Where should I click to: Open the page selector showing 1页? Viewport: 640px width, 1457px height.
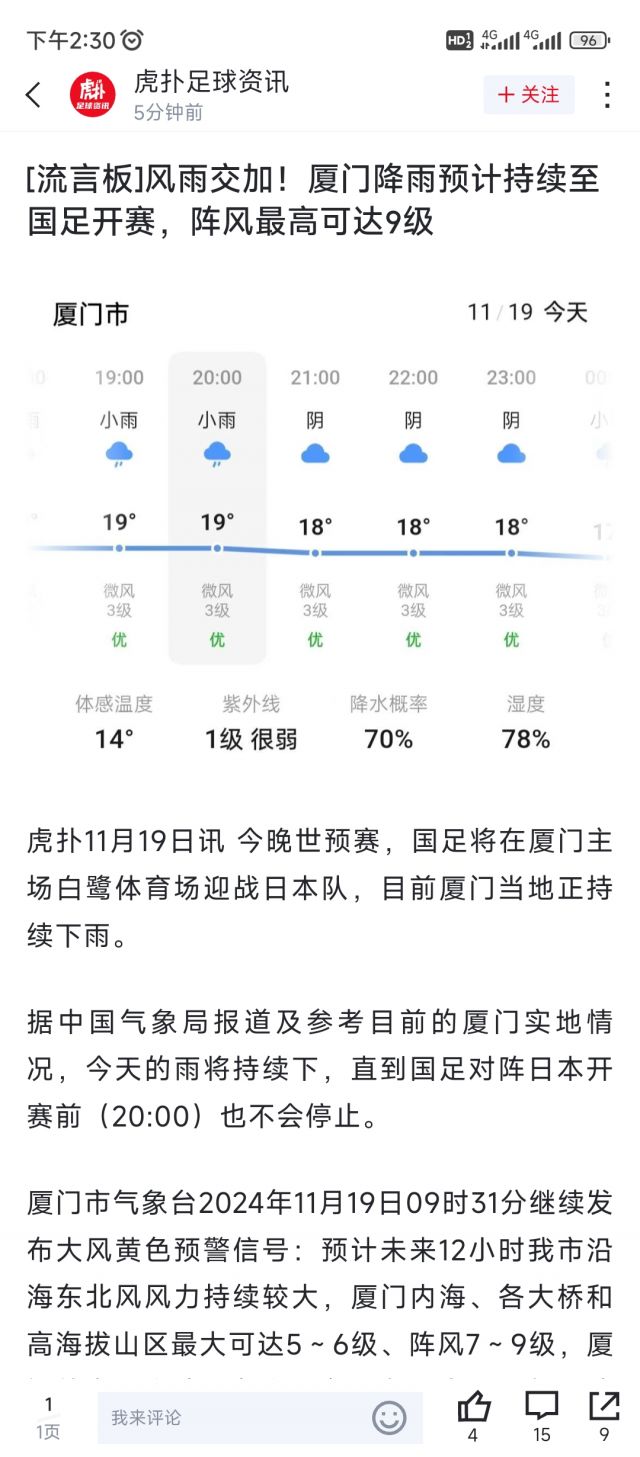point(48,1418)
